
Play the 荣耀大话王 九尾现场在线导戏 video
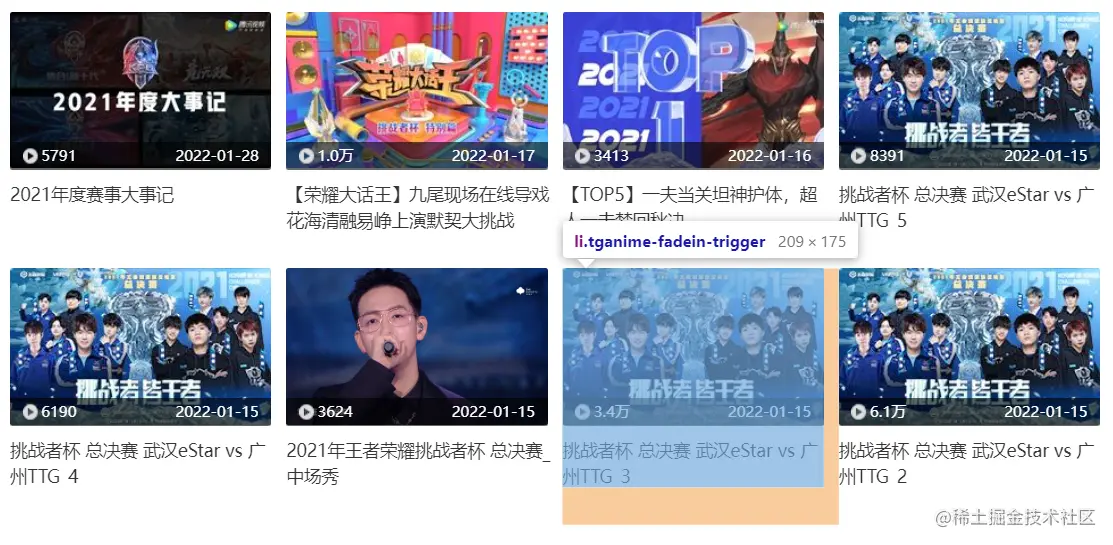(416, 91)
